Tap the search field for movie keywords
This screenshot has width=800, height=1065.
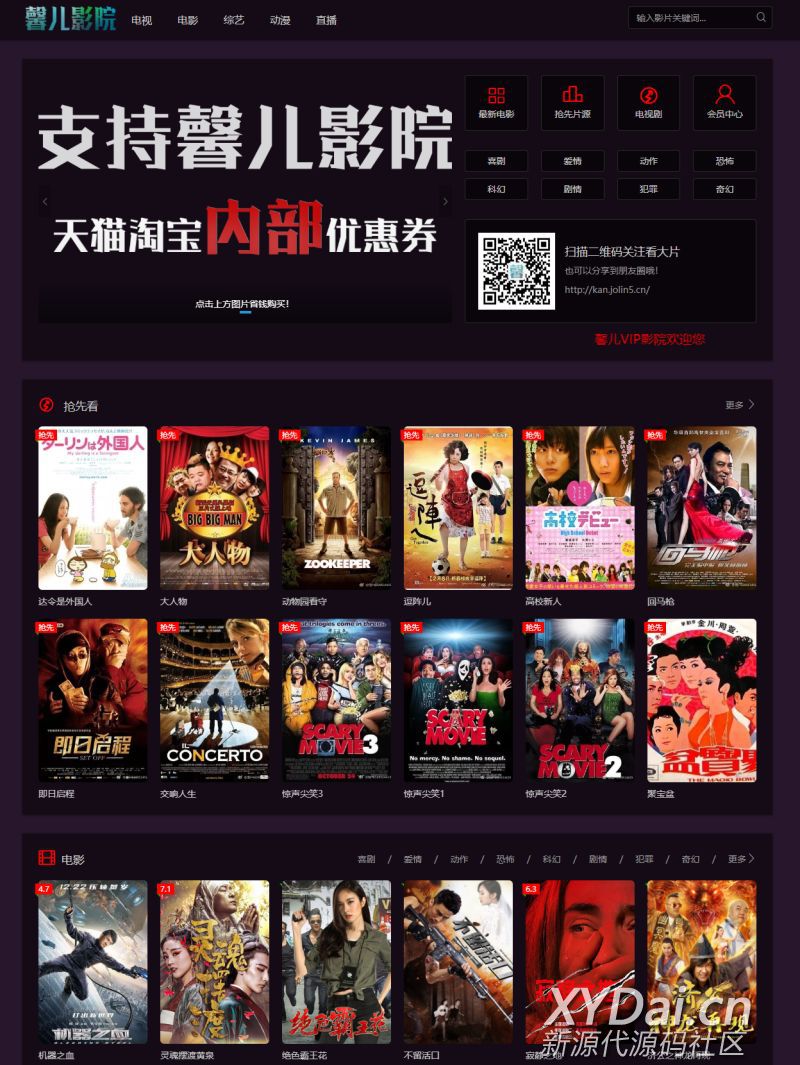690,18
